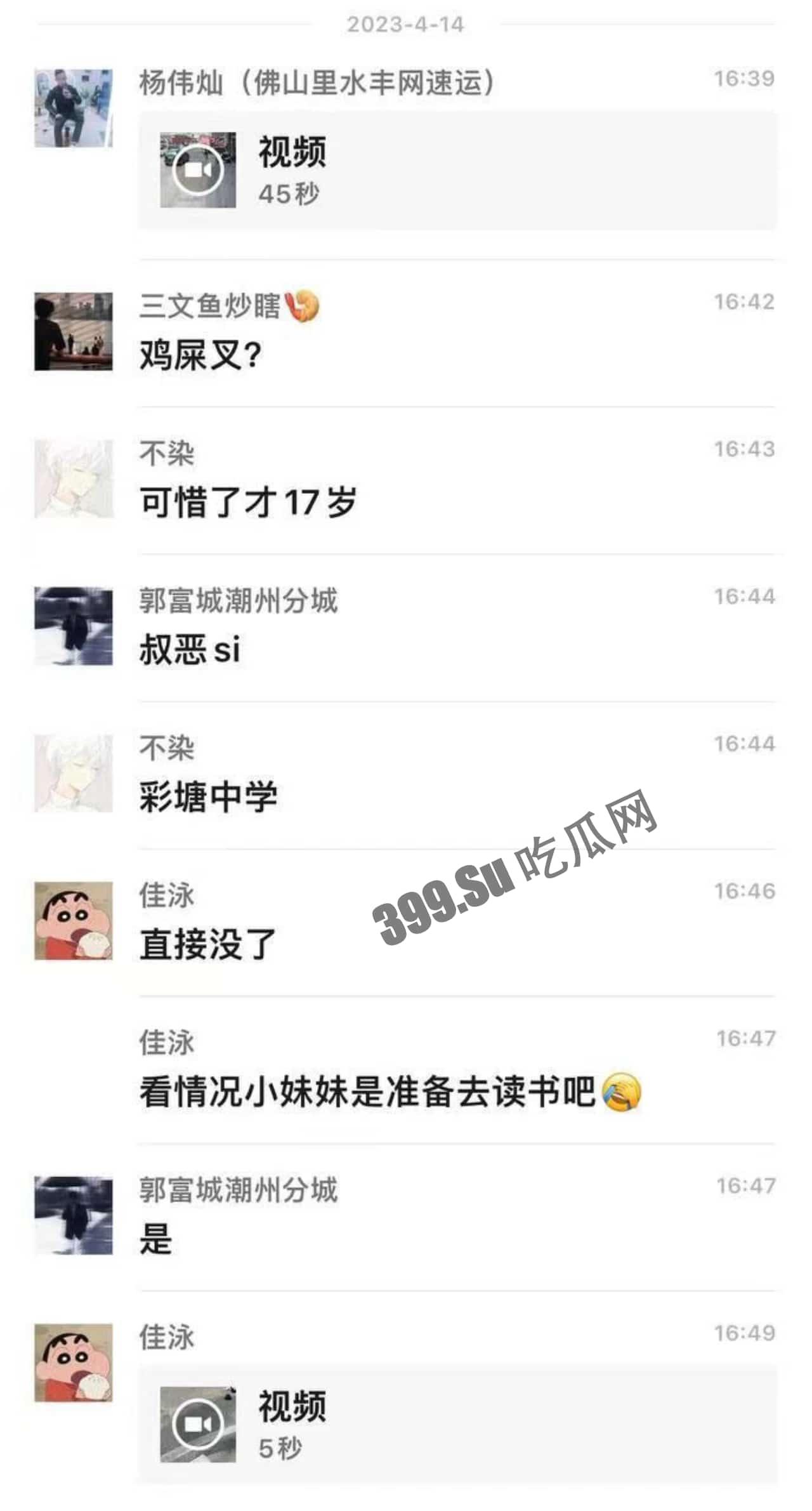
Task: Open 不染's white-haired avatar
Action: point(72,476)
